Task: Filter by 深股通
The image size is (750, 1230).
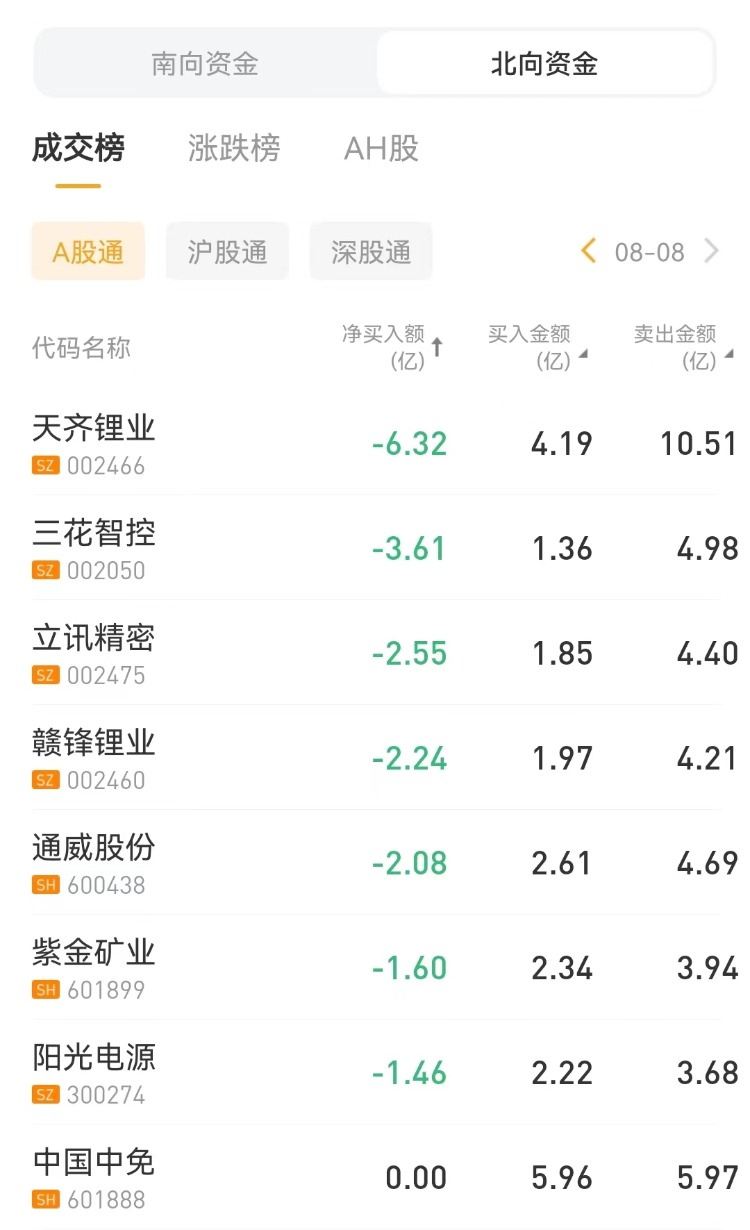Action: [x=371, y=251]
